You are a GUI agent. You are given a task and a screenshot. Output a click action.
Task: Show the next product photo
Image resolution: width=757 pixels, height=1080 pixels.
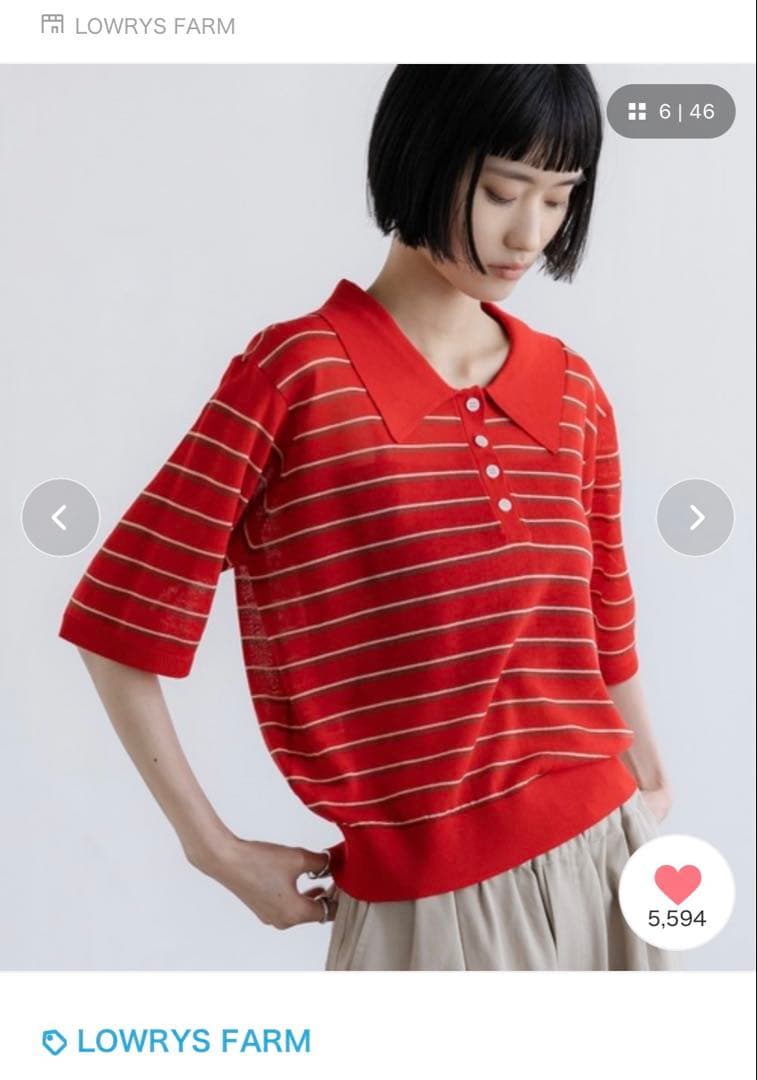pos(696,517)
